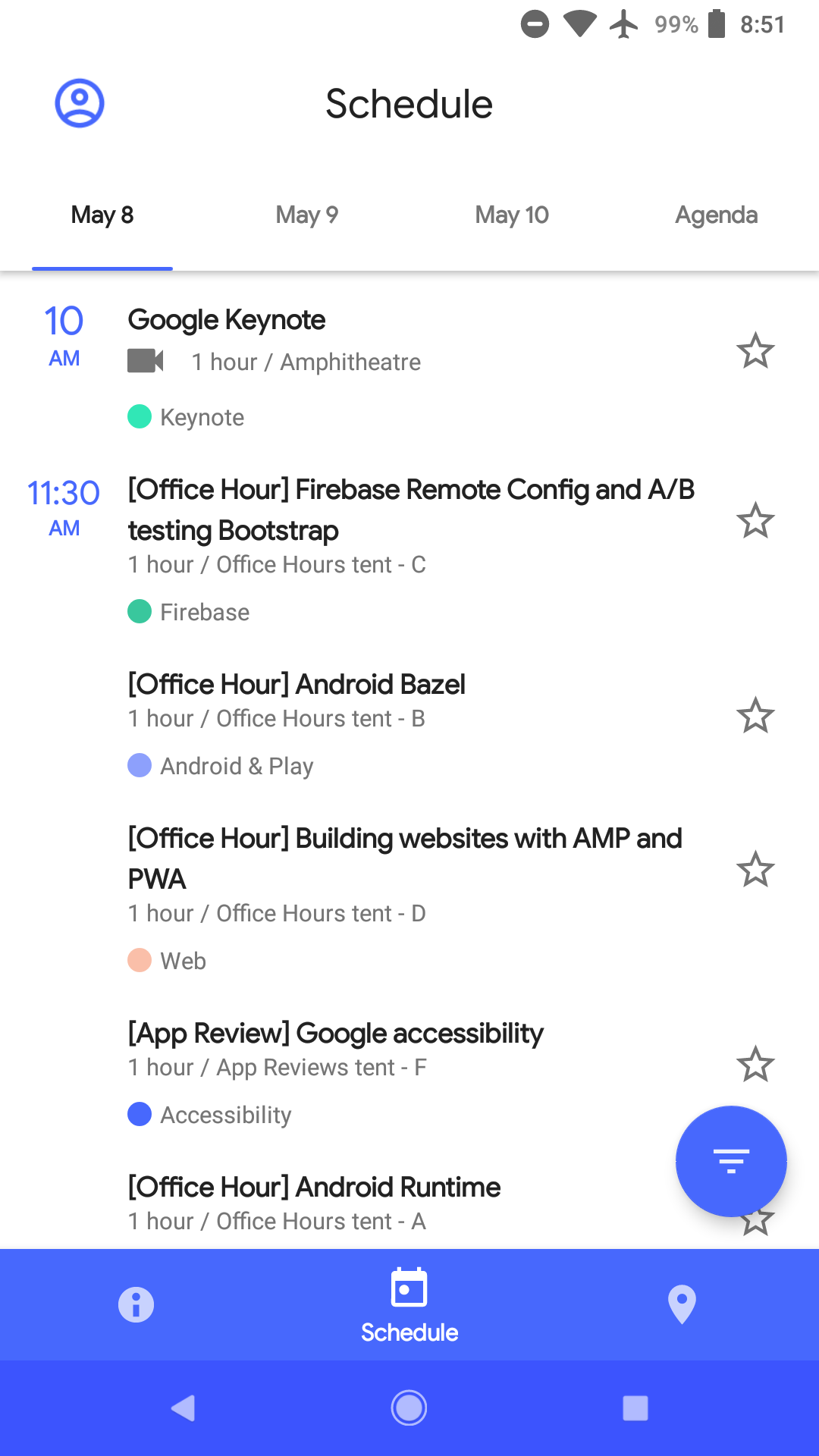Star the Firebase Remote Config office hour

point(756,521)
